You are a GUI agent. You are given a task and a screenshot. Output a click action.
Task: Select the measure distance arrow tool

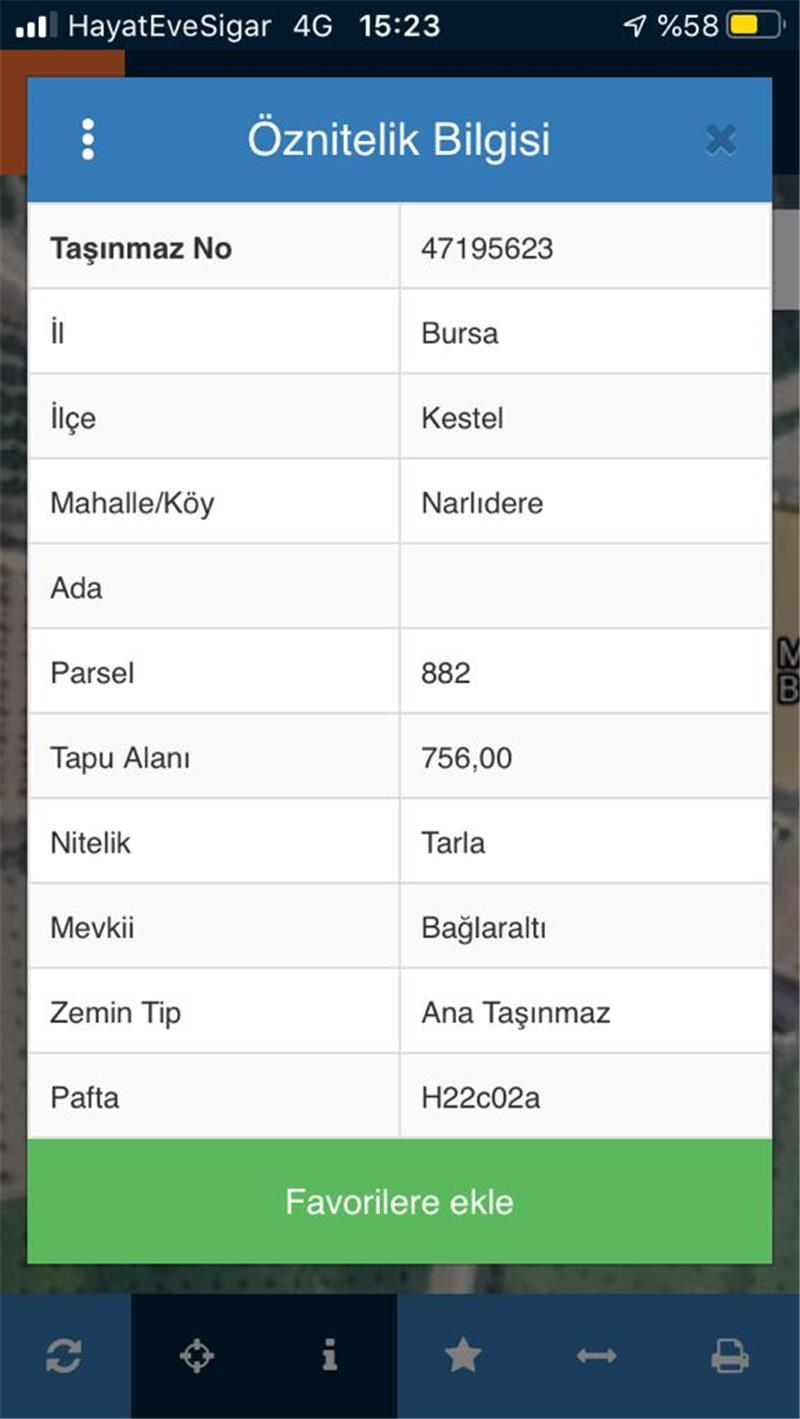[x=597, y=1356]
